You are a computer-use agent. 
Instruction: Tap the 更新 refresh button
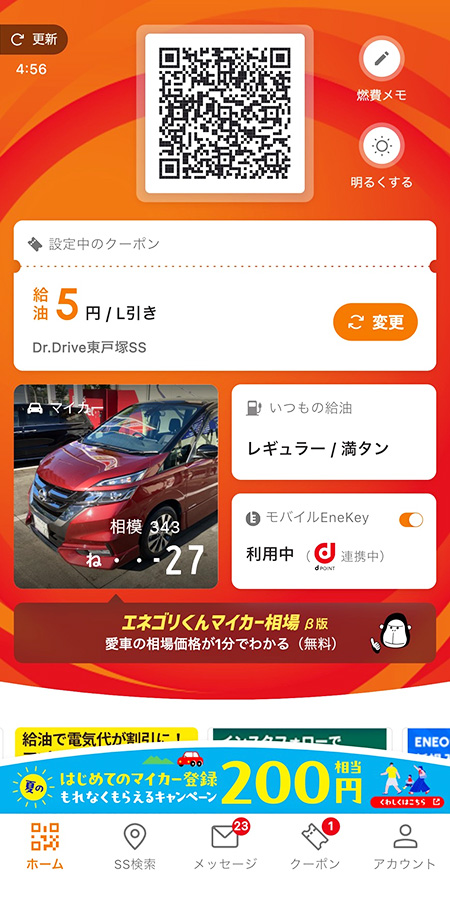click(x=33, y=39)
